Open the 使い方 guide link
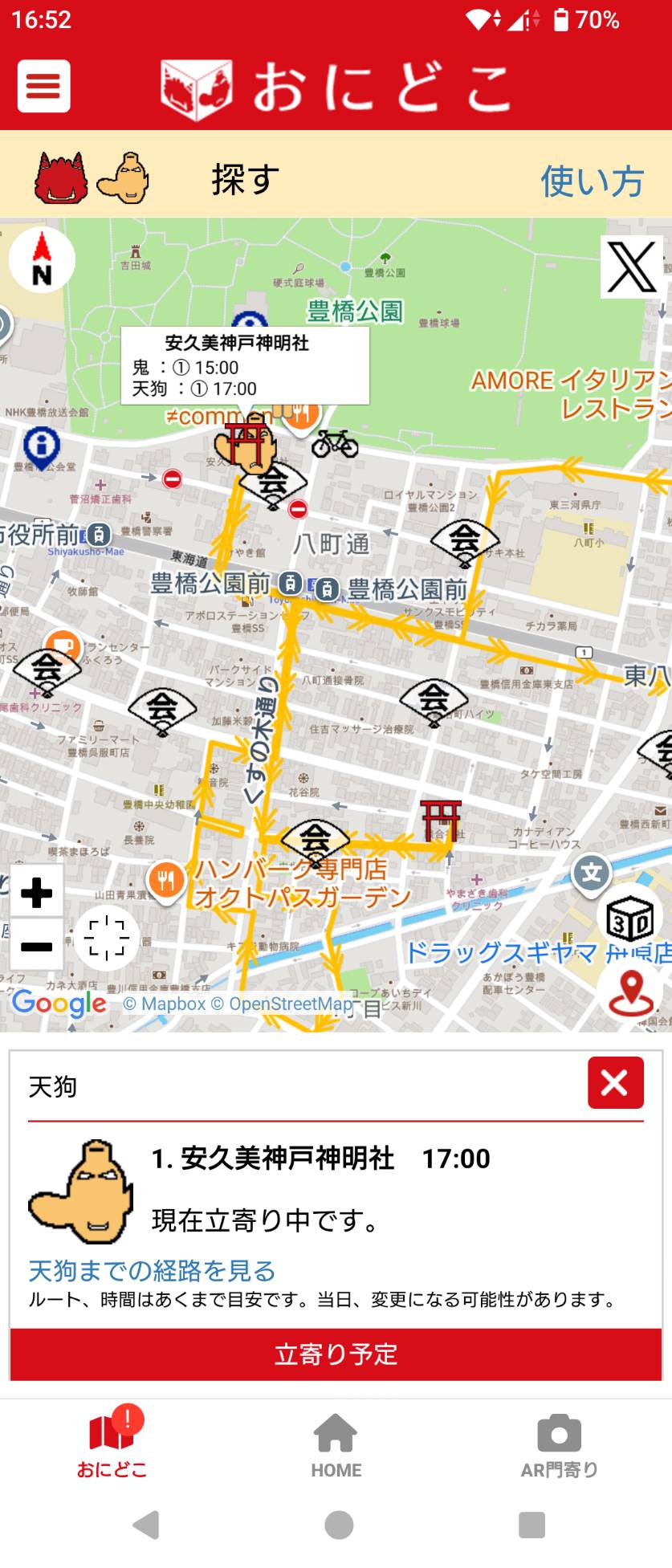672x1568 pixels. click(x=592, y=181)
